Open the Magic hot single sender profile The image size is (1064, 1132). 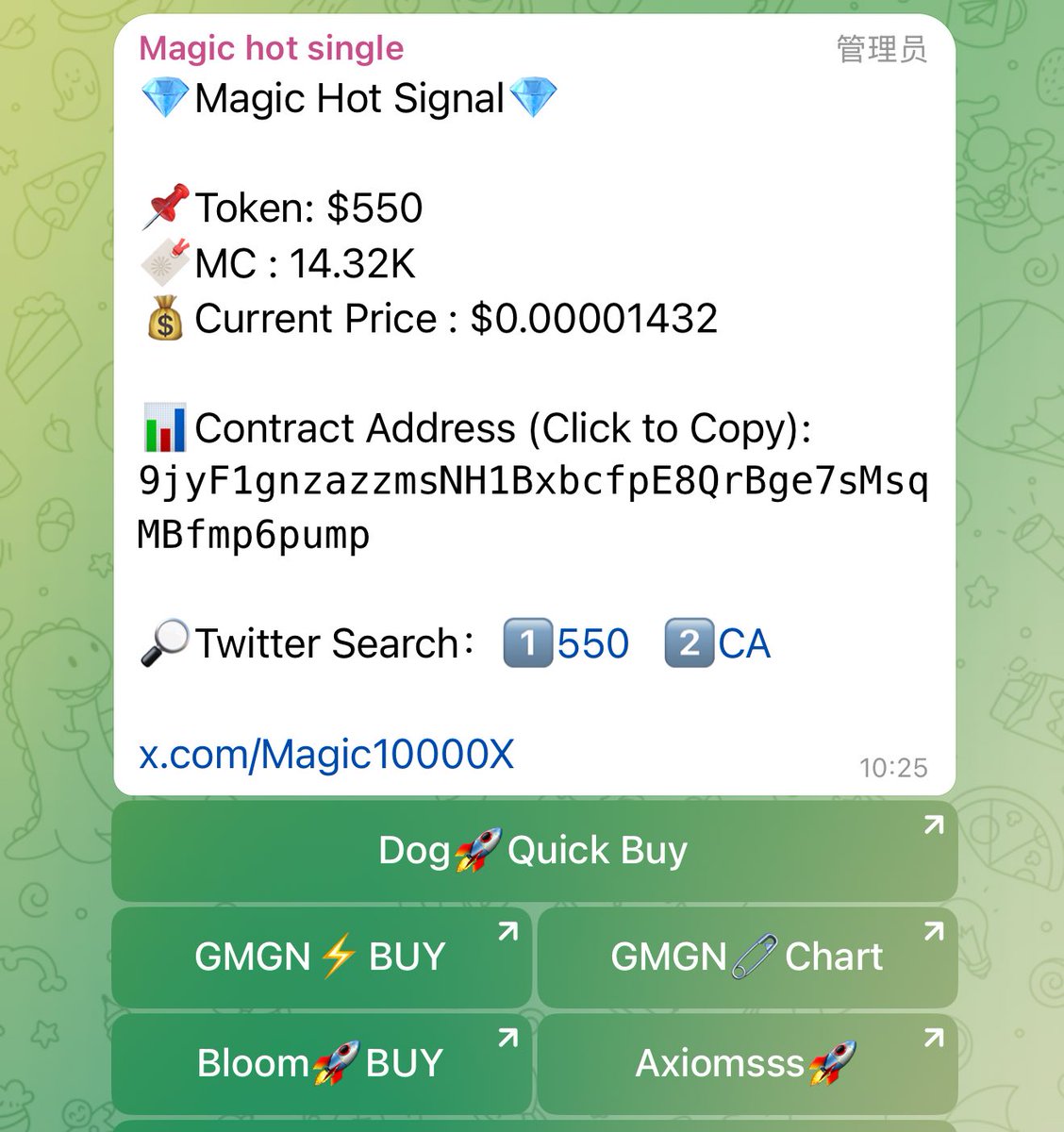pyautogui.click(x=271, y=48)
